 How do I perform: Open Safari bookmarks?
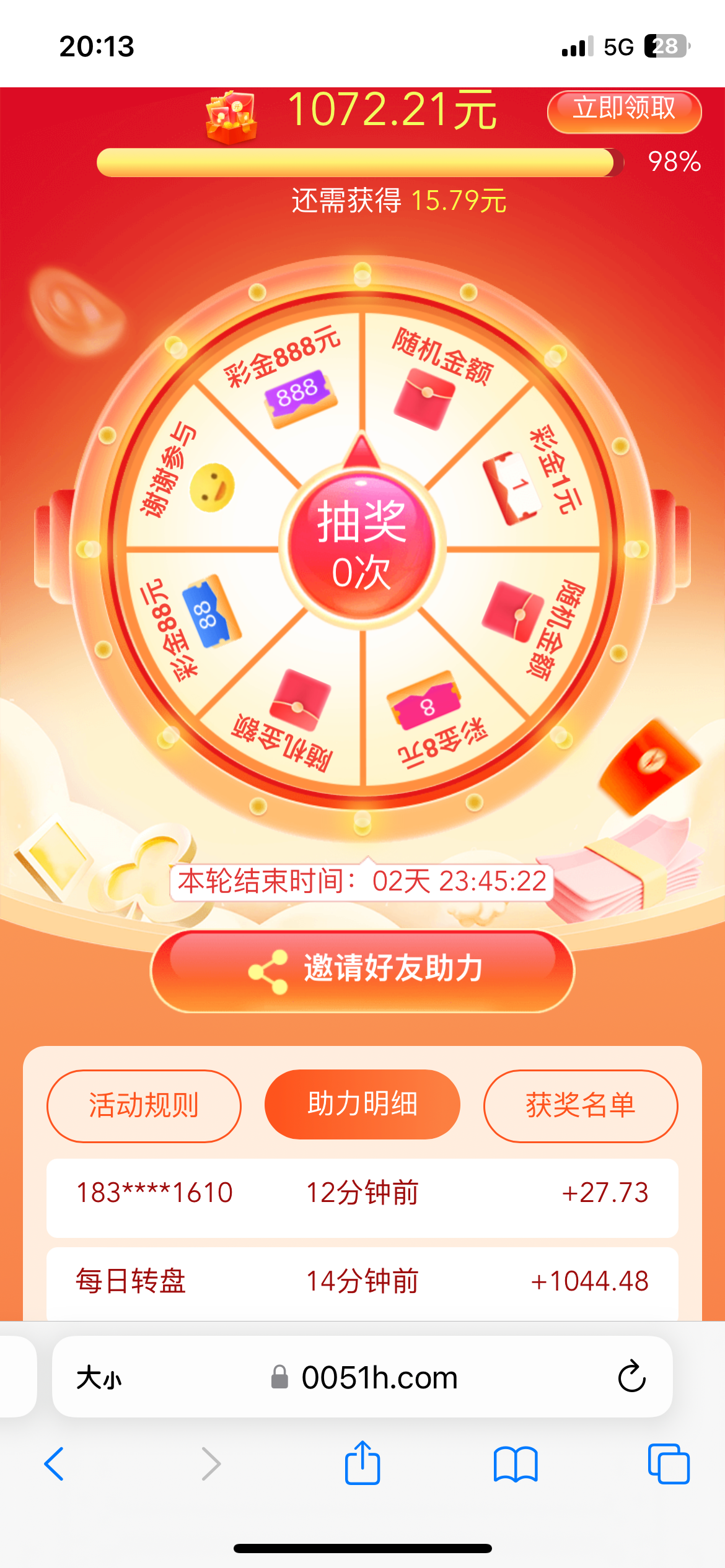(x=516, y=1464)
